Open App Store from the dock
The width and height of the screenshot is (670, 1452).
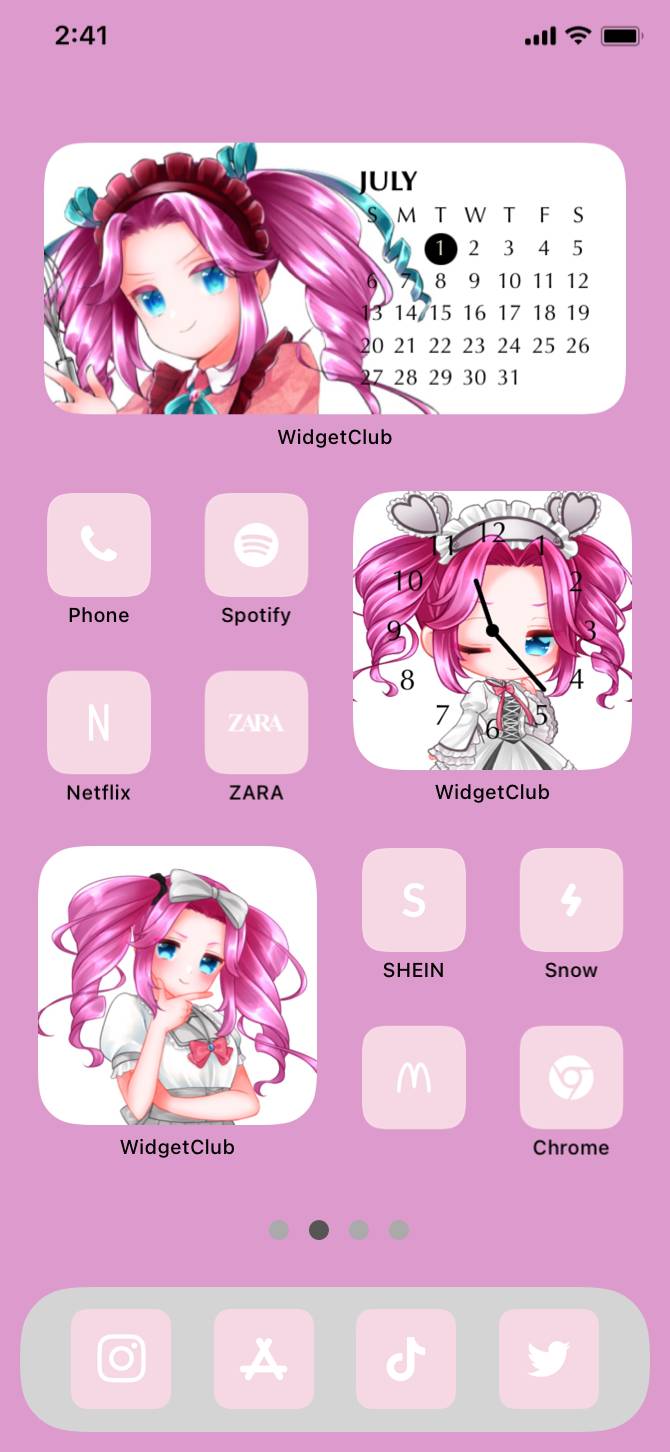point(264,1359)
